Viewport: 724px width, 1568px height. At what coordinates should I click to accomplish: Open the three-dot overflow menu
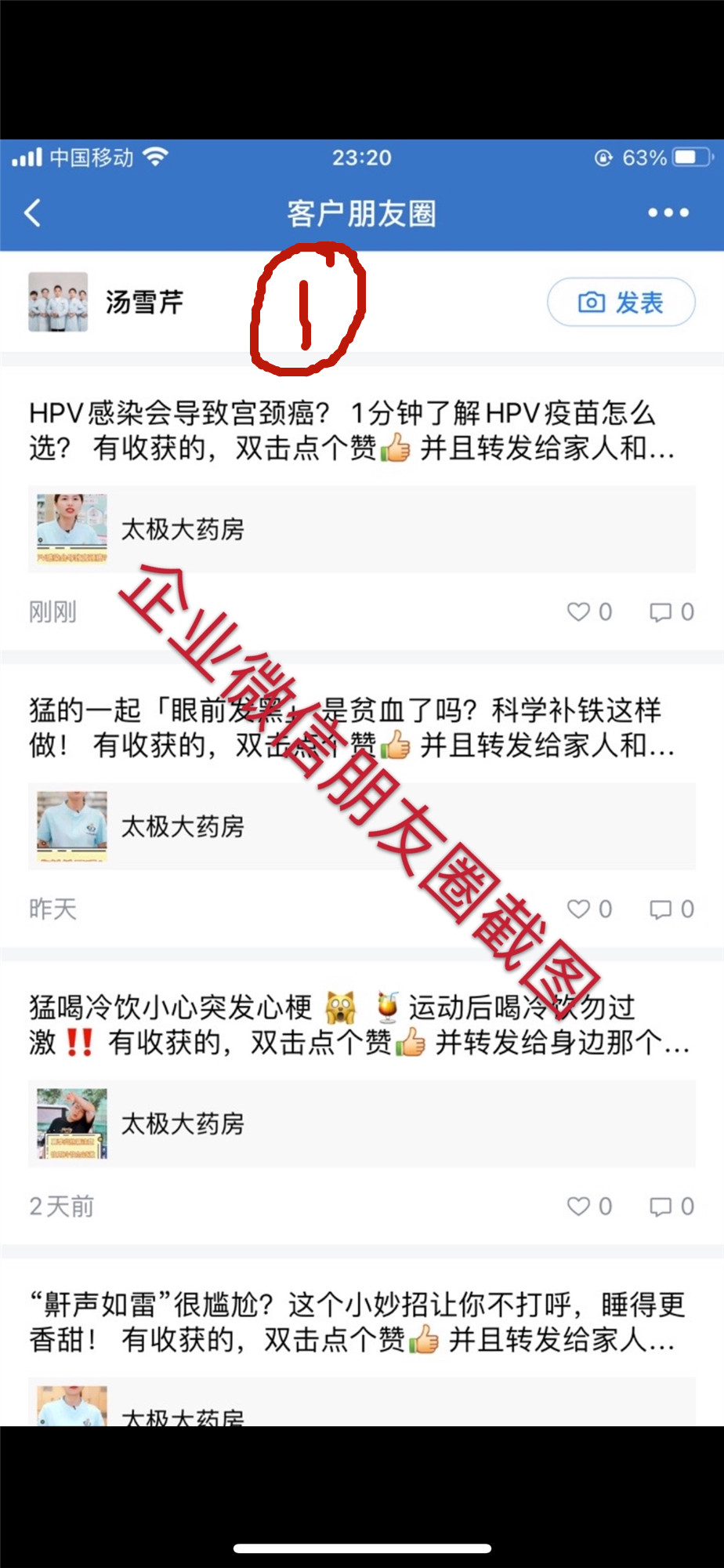[668, 212]
